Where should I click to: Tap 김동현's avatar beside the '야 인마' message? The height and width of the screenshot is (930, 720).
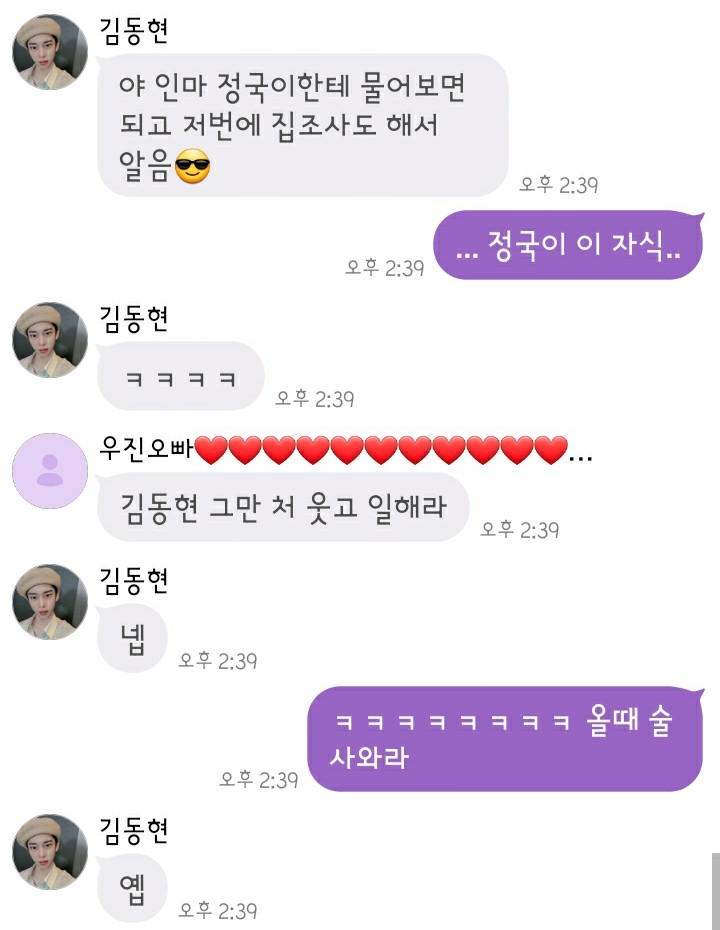50,52
